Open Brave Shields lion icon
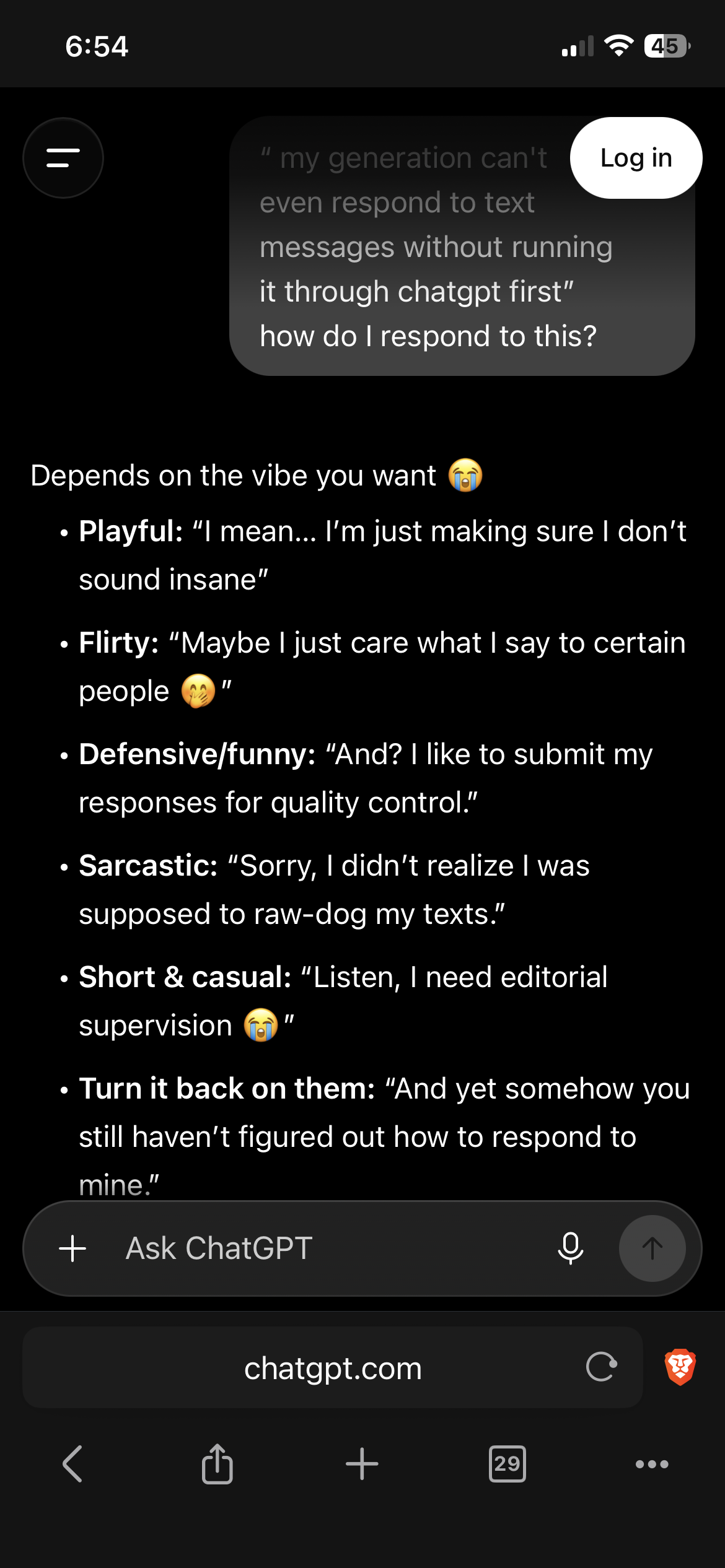The height and width of the screenshot is (1568, 725). click(680, 1367)
